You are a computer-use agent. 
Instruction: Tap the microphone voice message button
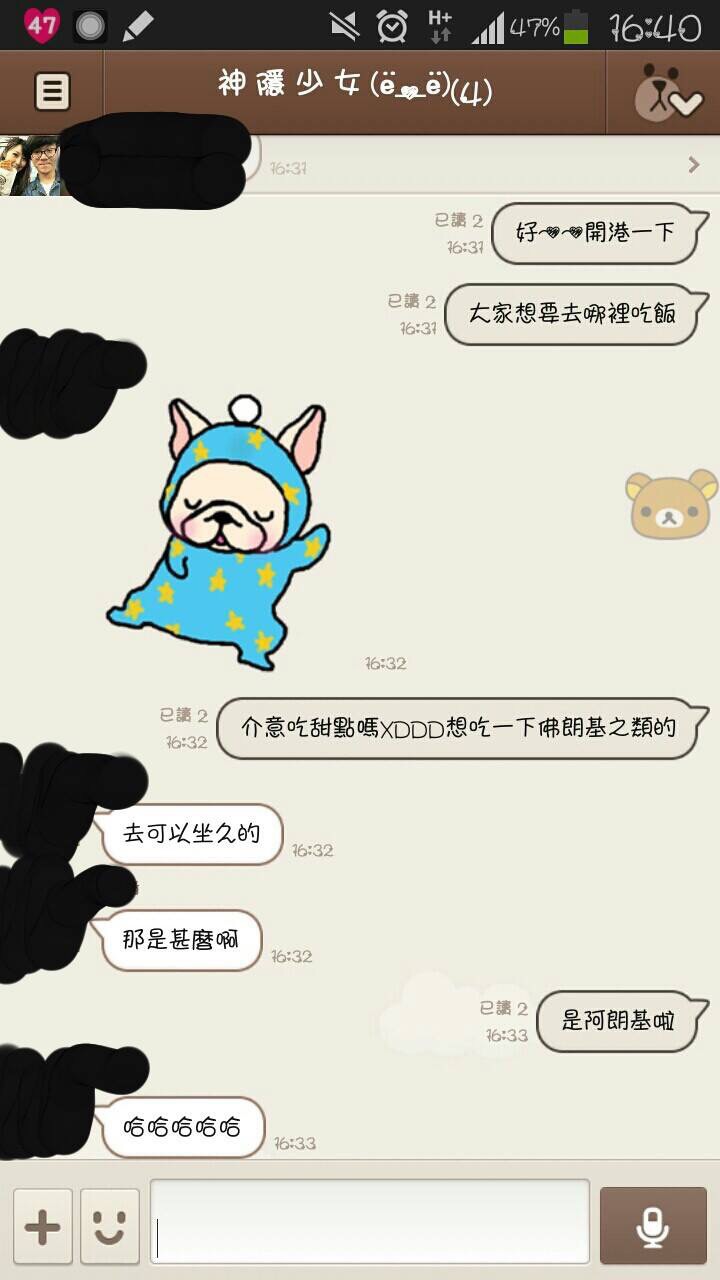click(x=653, y=1226)
